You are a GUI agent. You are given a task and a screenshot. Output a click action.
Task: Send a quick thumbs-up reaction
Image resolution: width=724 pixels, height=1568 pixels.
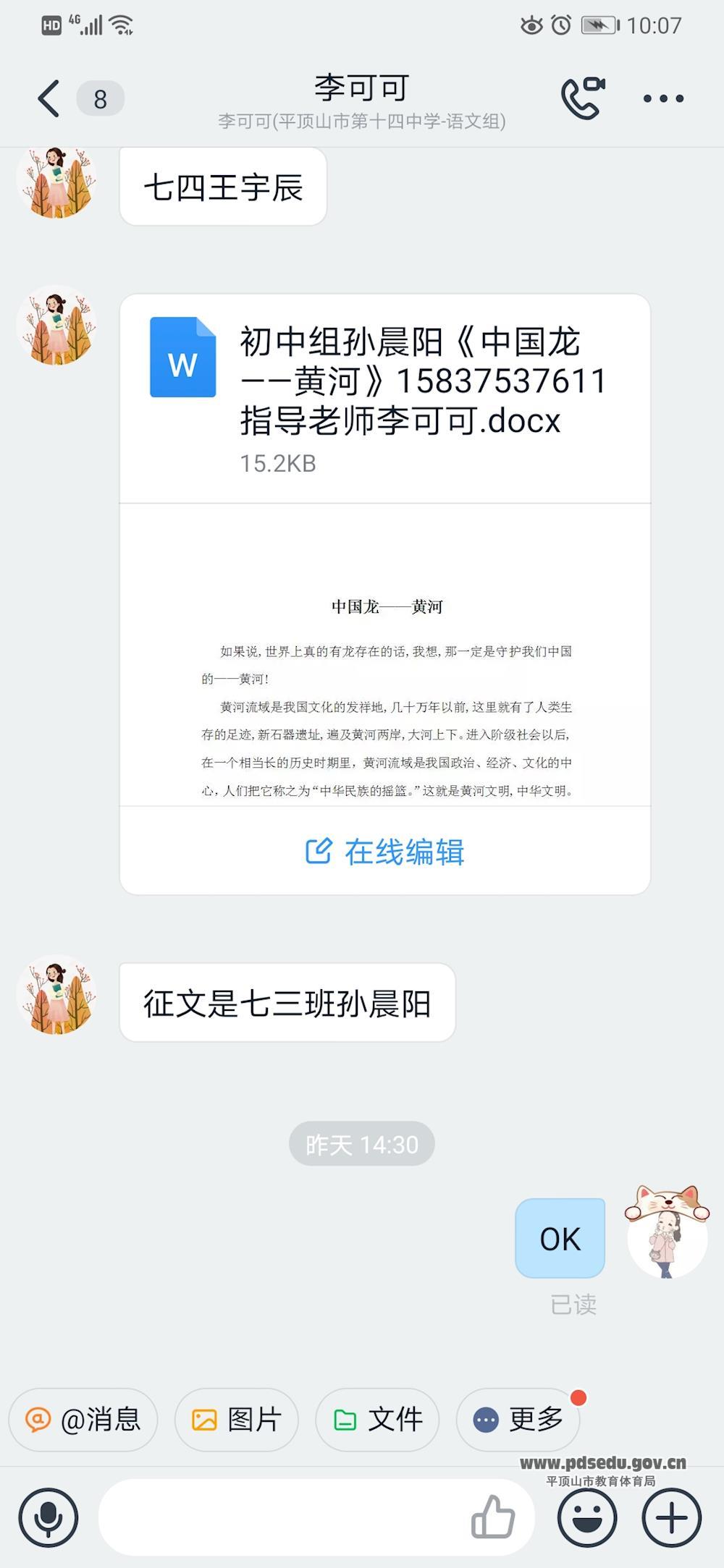pos(493,1517)
